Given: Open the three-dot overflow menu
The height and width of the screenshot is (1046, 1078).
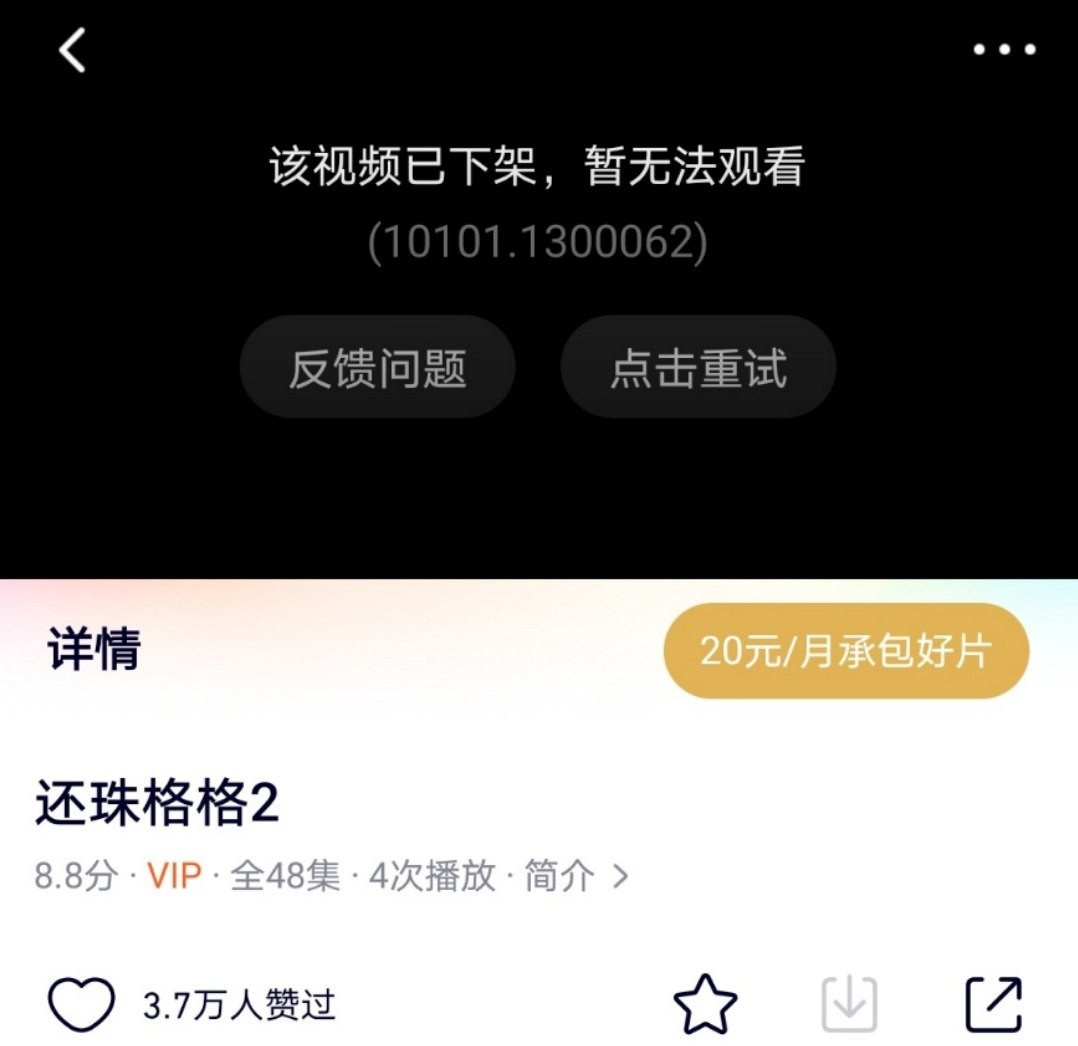Looking at the screenshot, I should pyautogui.click(x=1004, y=50).
